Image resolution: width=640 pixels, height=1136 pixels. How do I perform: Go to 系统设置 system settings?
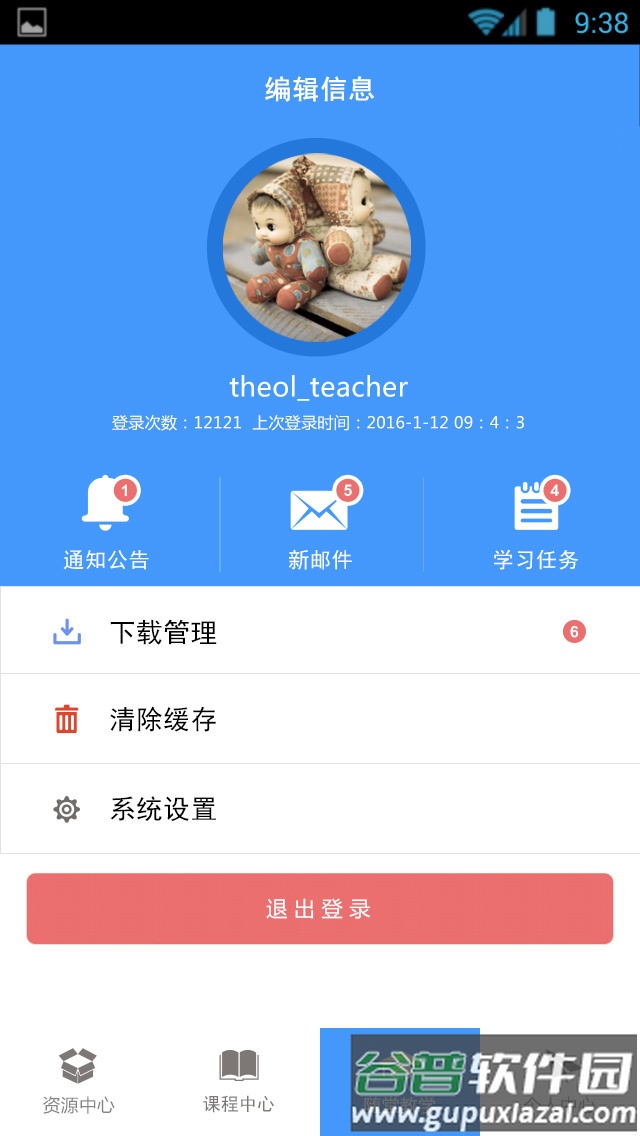point(320,809)
